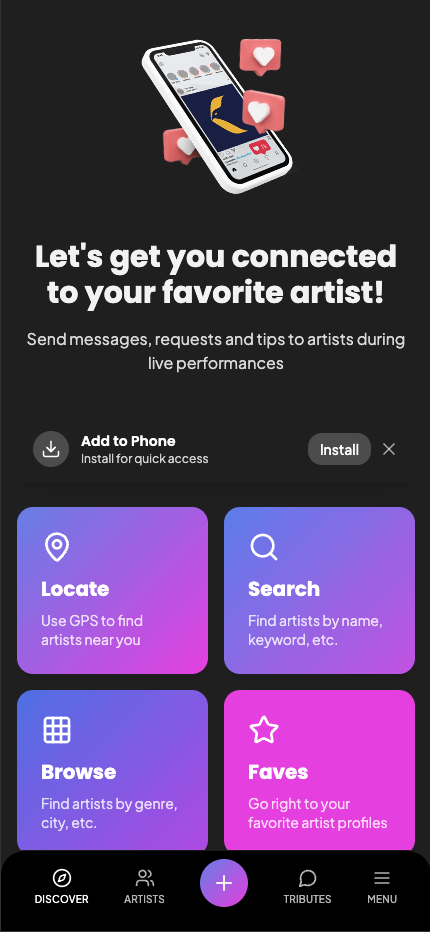Open the Locate card

pos(112,590)
